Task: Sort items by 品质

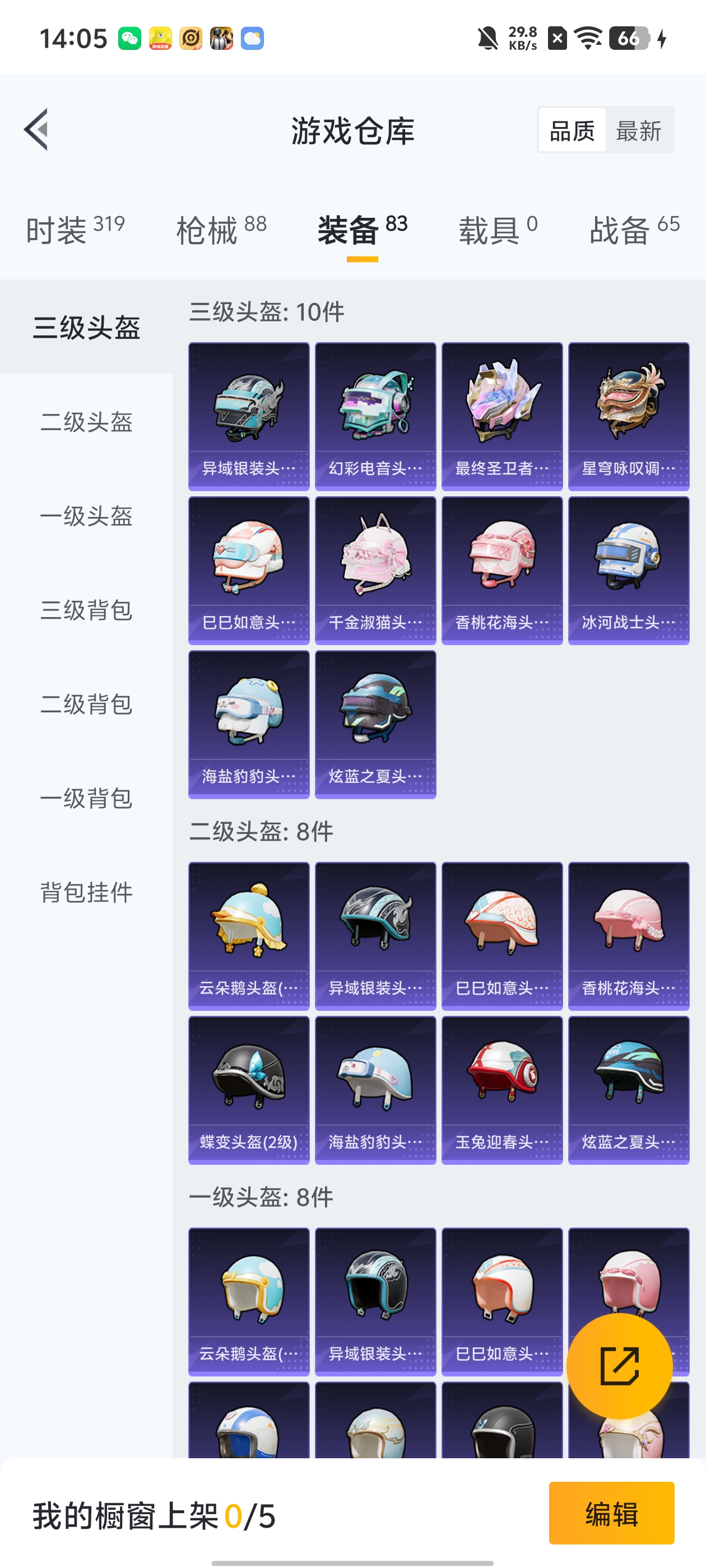Action: [572, 130]
